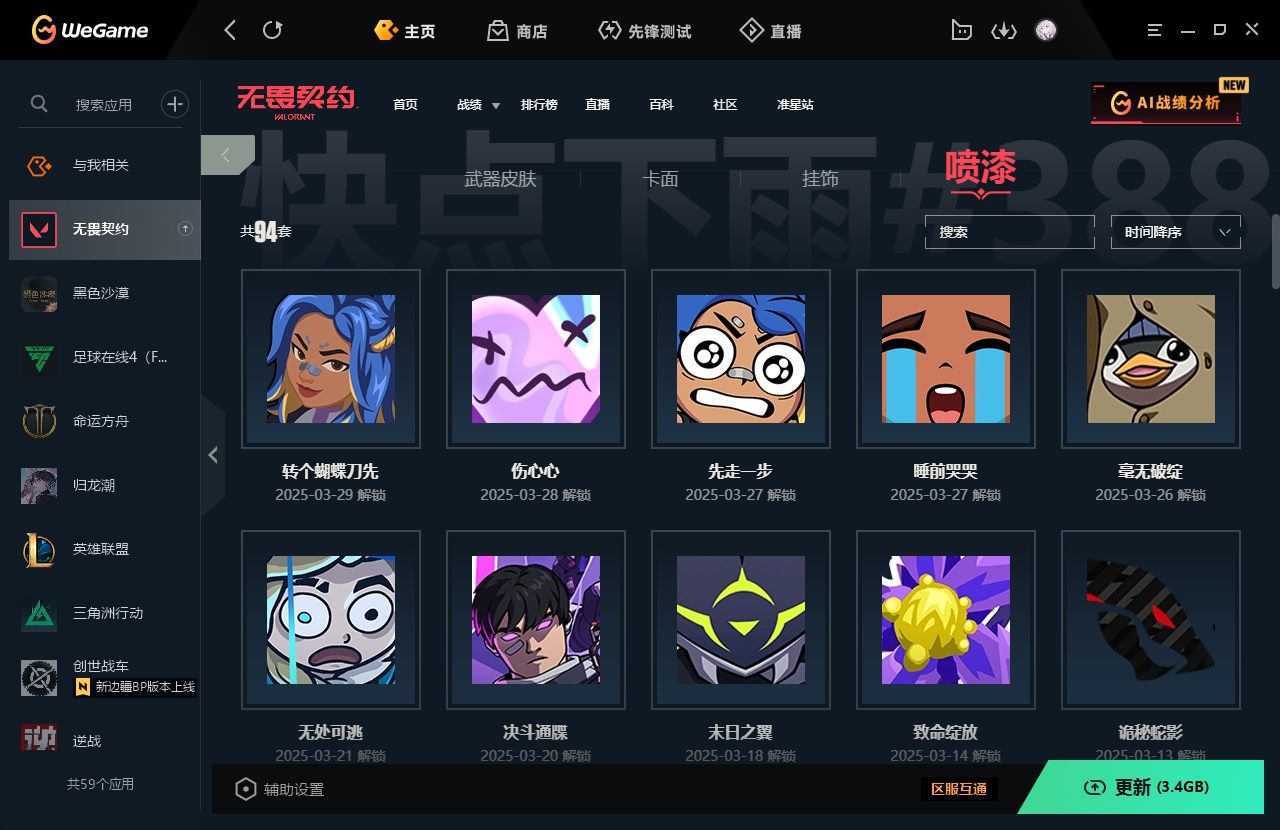Switch to the 卡面 category
This screenshot has height=830, width=1280.
[660, 179]
